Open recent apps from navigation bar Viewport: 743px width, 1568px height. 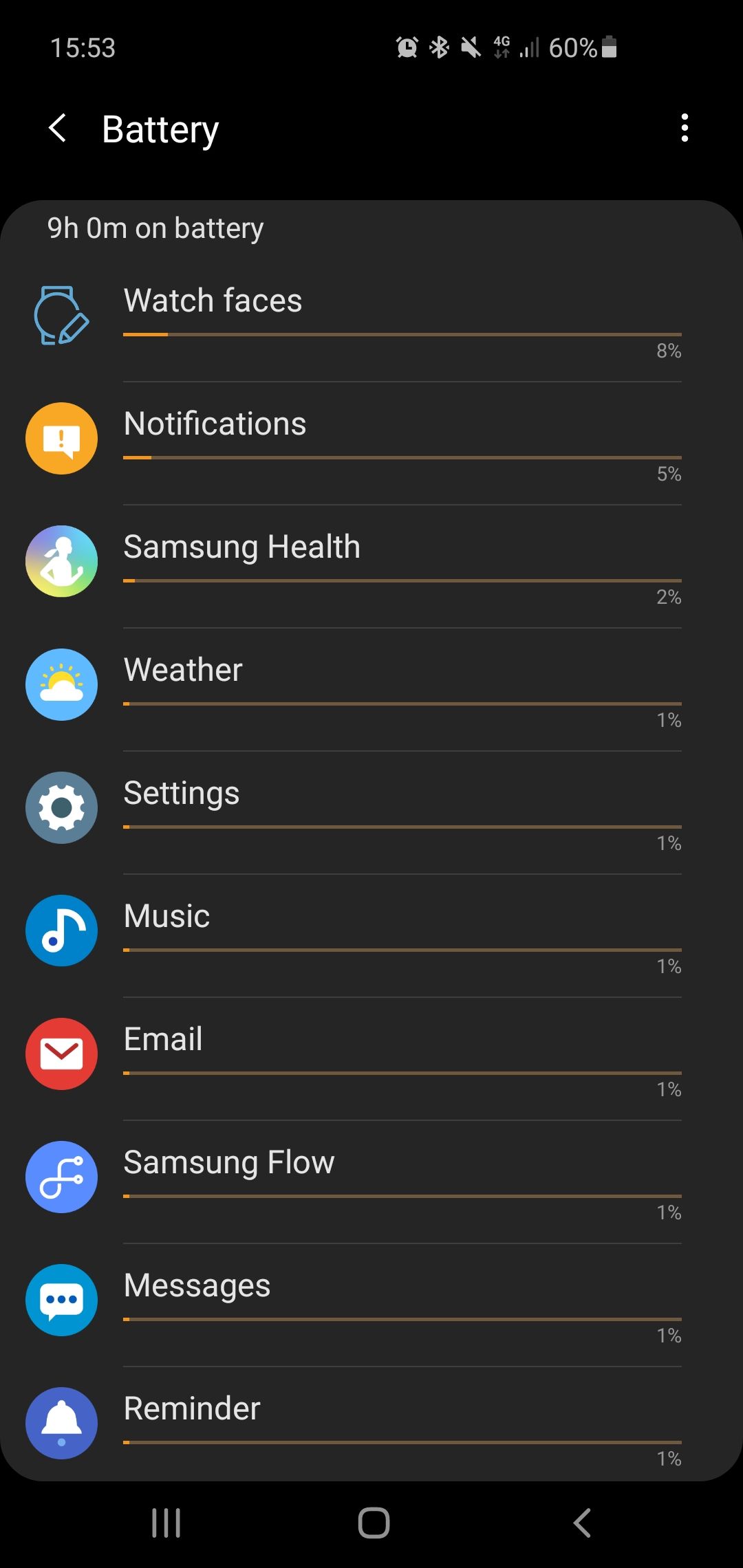[166, 1523]
